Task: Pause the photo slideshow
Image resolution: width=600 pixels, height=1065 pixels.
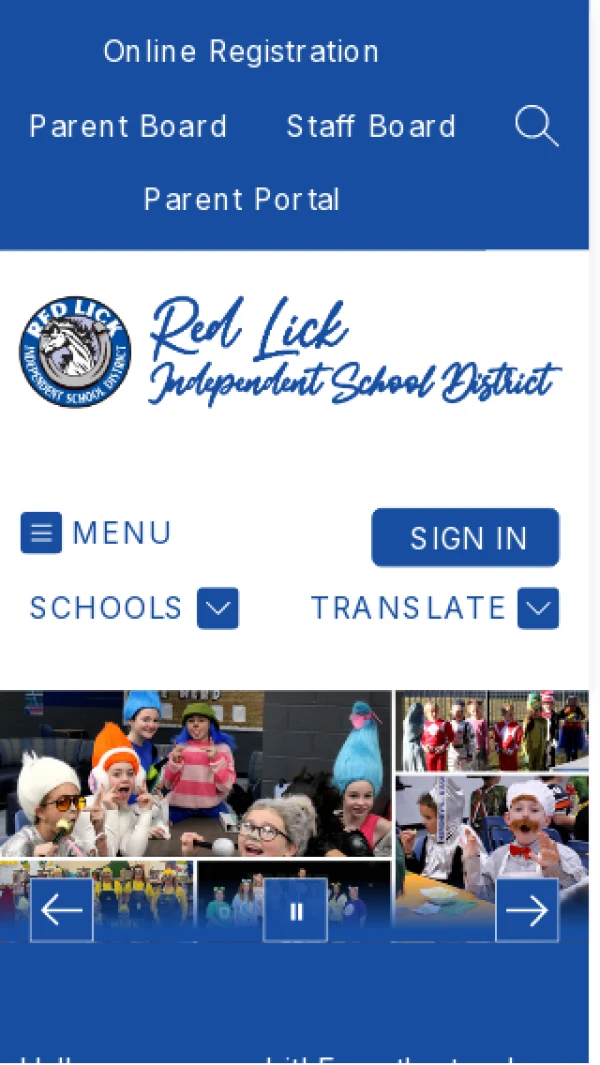Action: point(295,910)
